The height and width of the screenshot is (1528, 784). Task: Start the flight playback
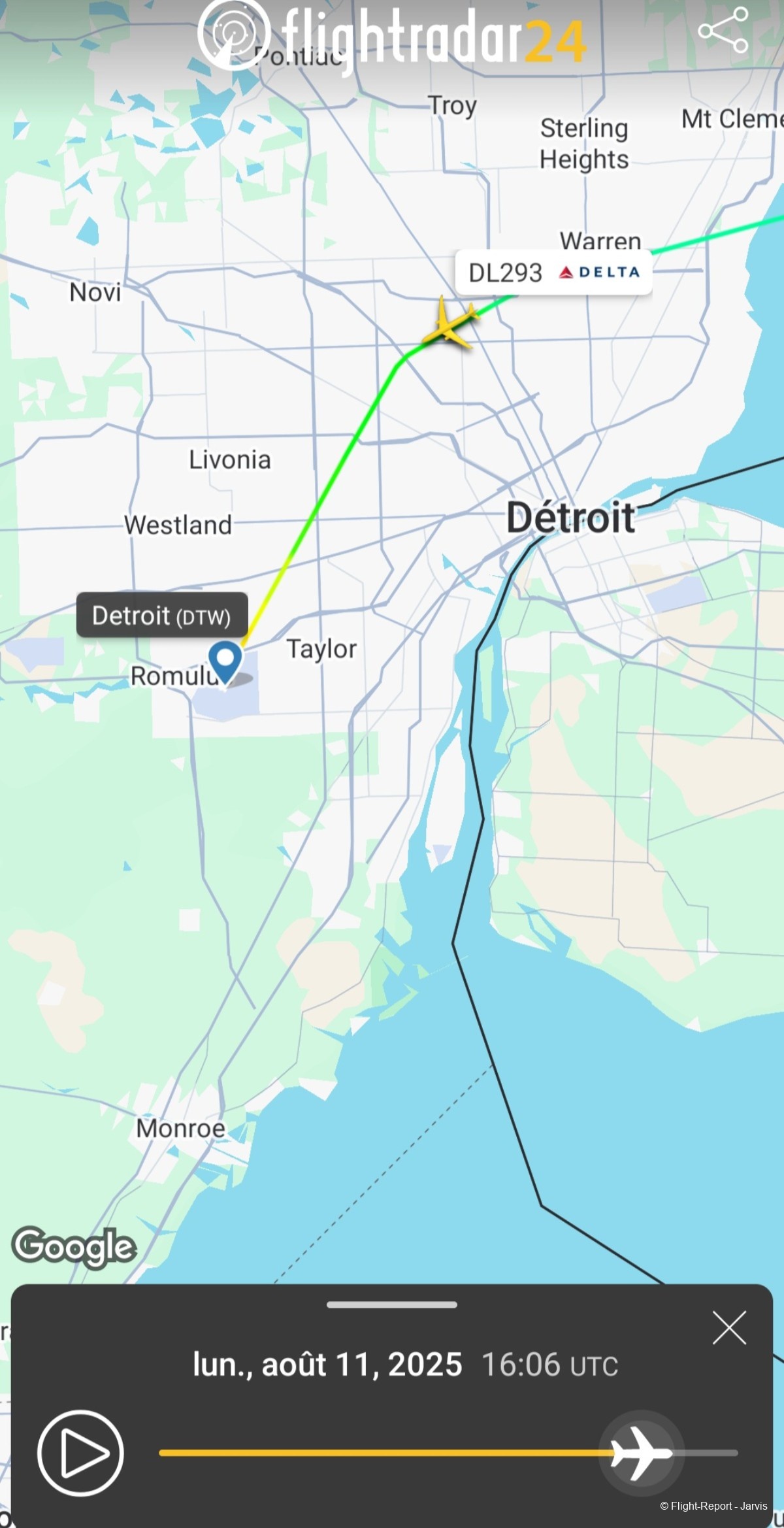pos(80,1452)
